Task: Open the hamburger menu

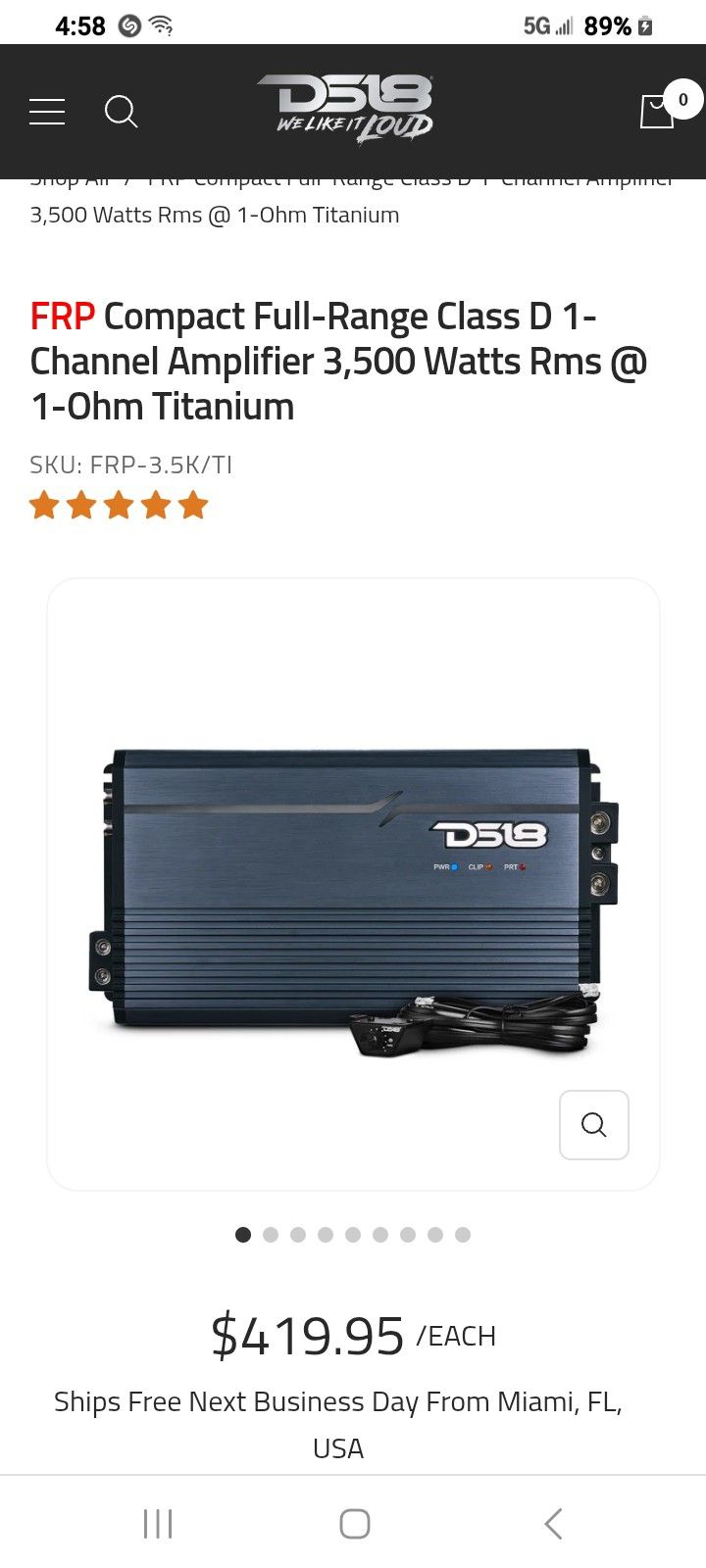Action: [47, 112]
